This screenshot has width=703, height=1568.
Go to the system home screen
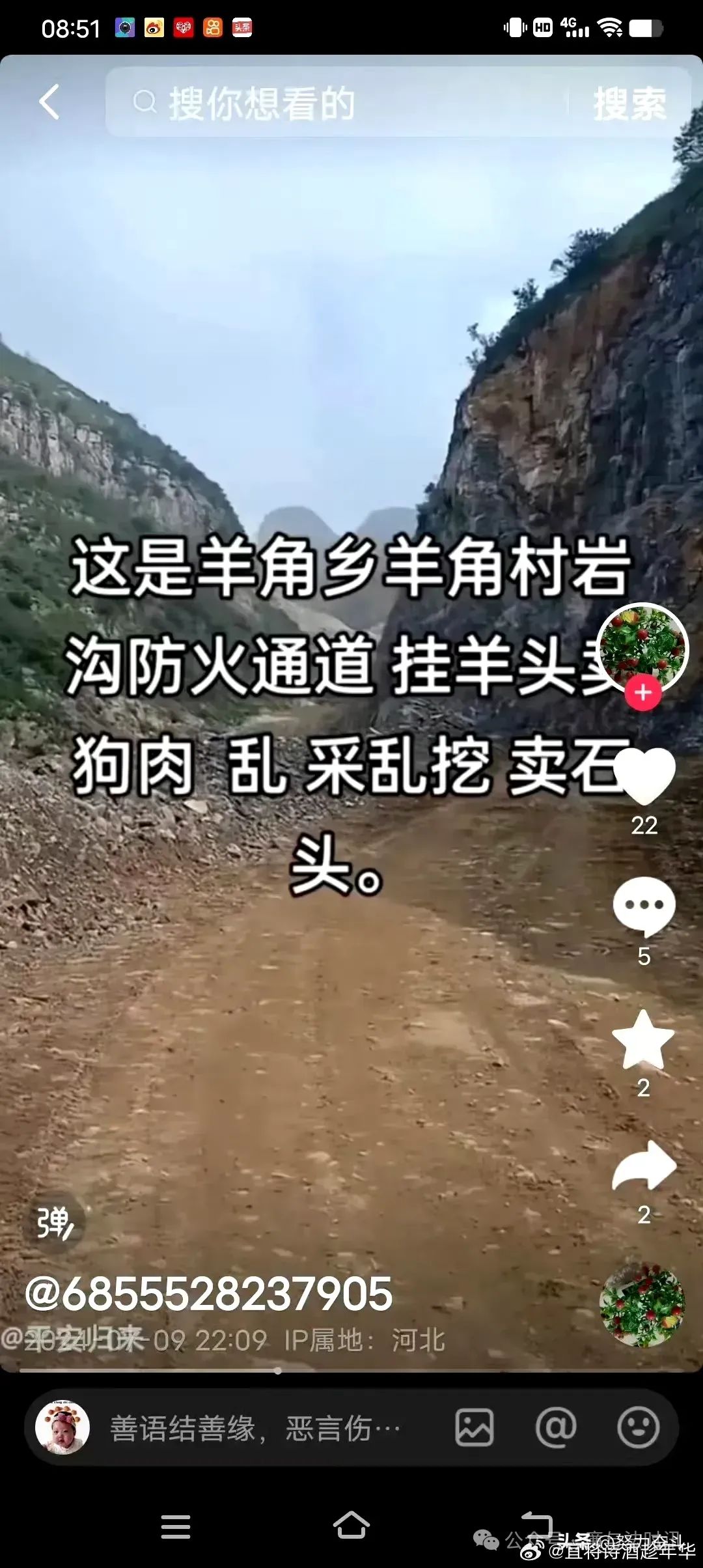click(351, 1526)
